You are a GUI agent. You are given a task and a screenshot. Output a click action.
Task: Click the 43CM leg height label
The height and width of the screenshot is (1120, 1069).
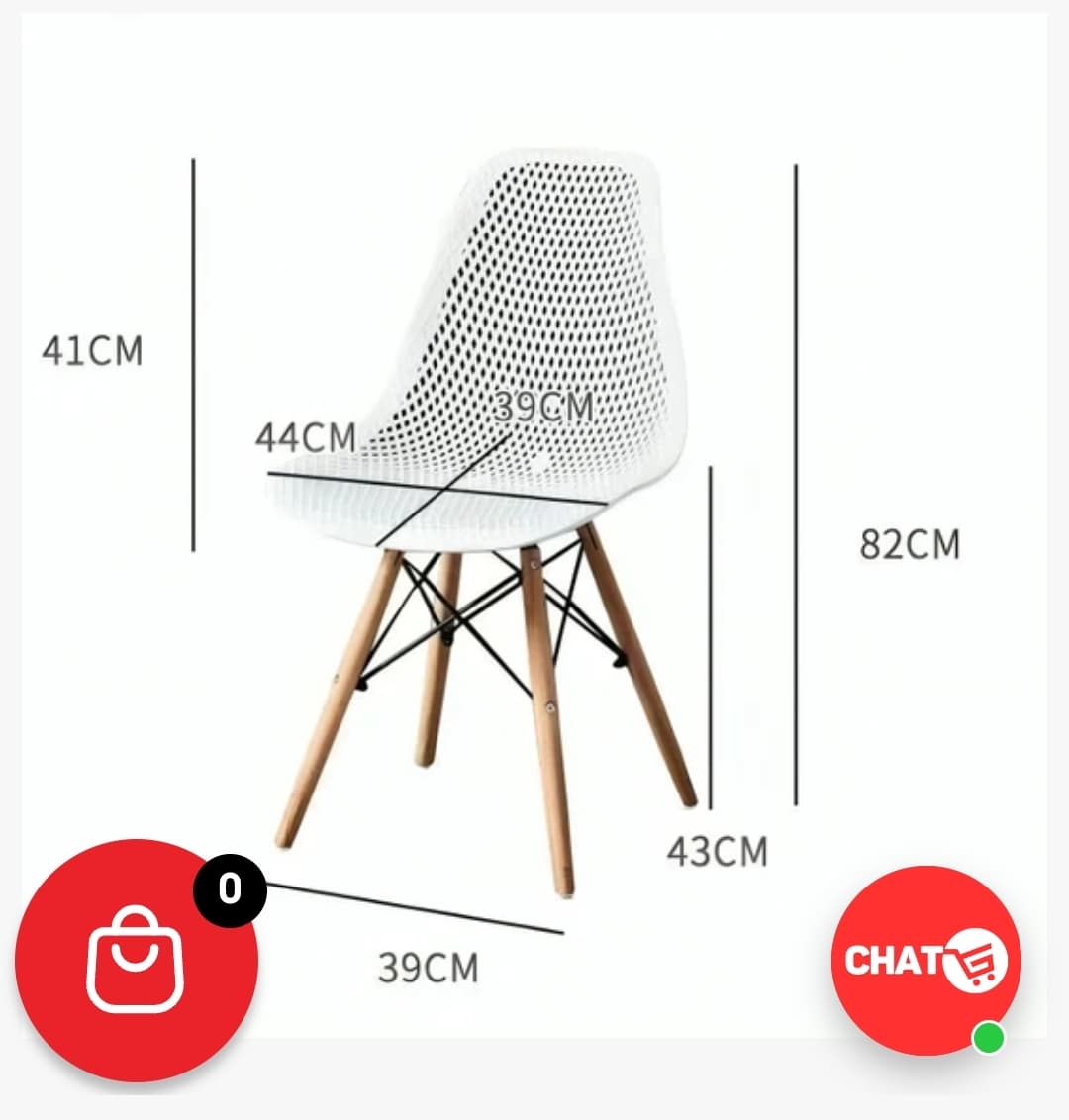tap(716, 848)
